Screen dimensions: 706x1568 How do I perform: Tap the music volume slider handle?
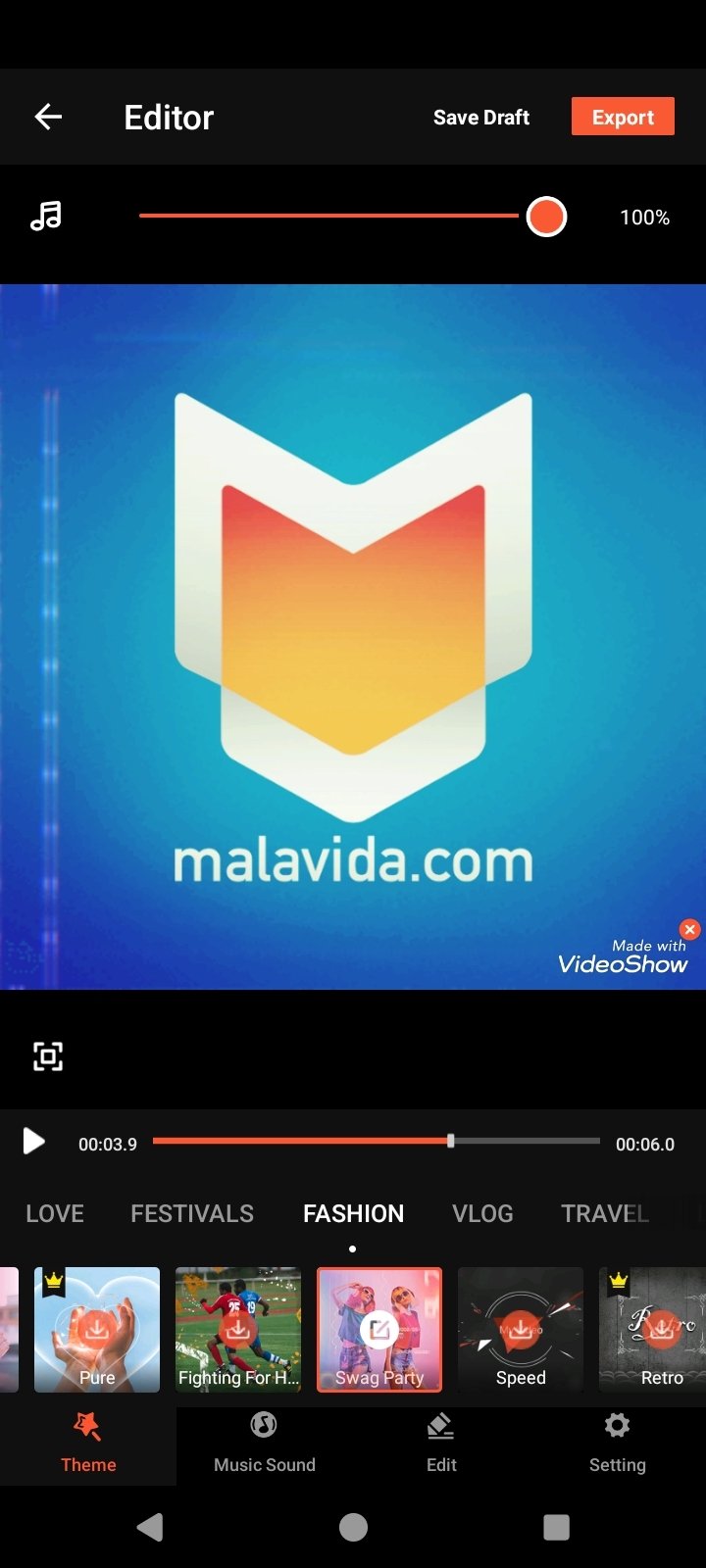546,217
